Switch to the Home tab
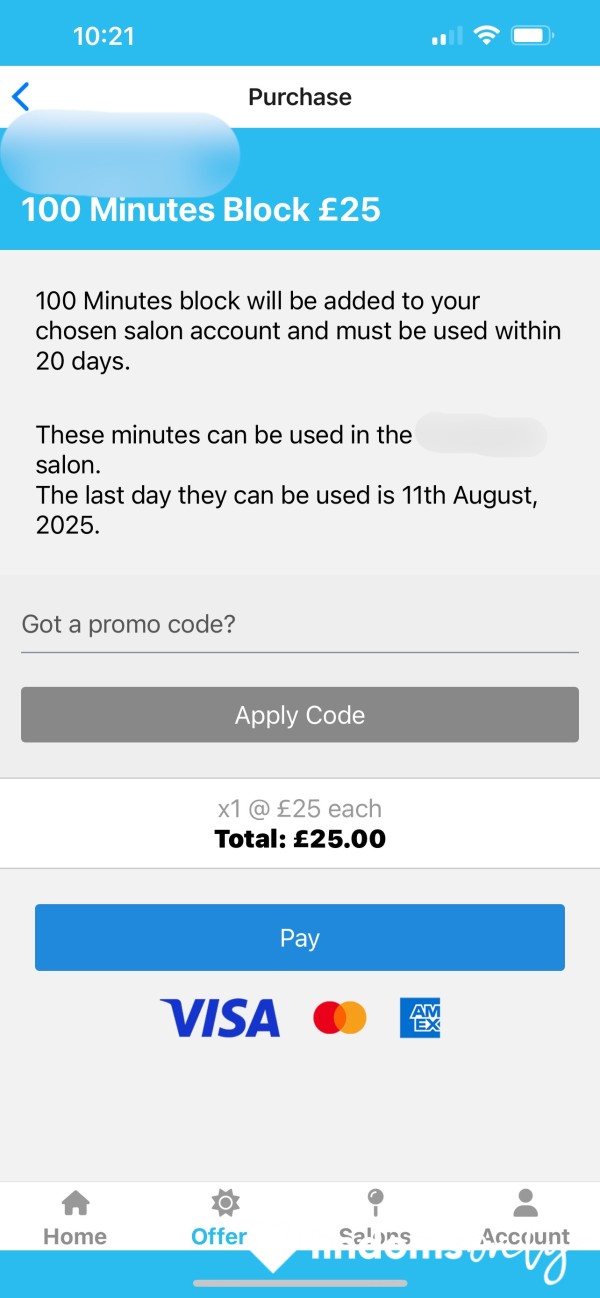Image resolution: width=600 pixels, height=1298 pixels. point(75,1218)
